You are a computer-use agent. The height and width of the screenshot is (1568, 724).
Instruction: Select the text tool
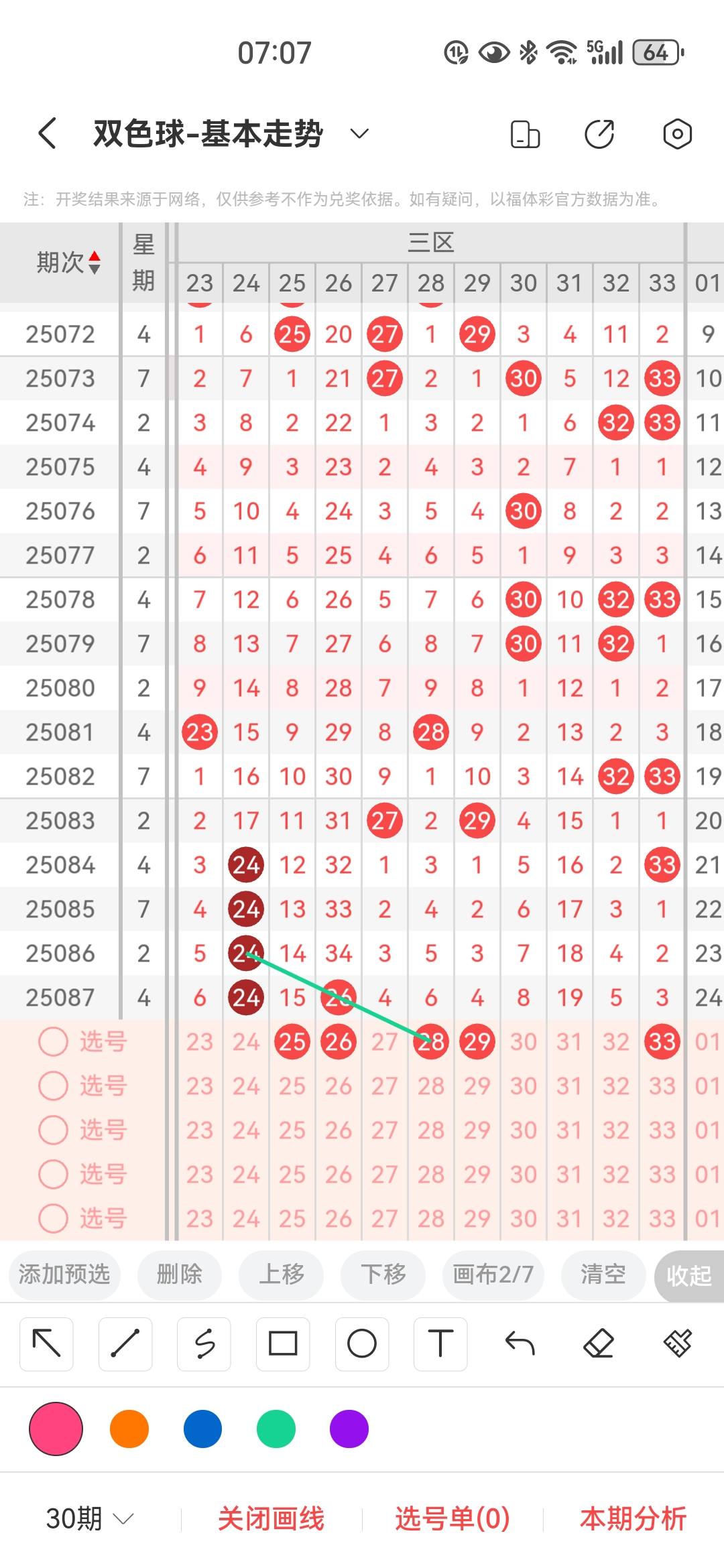click(x=440, y=1344)
